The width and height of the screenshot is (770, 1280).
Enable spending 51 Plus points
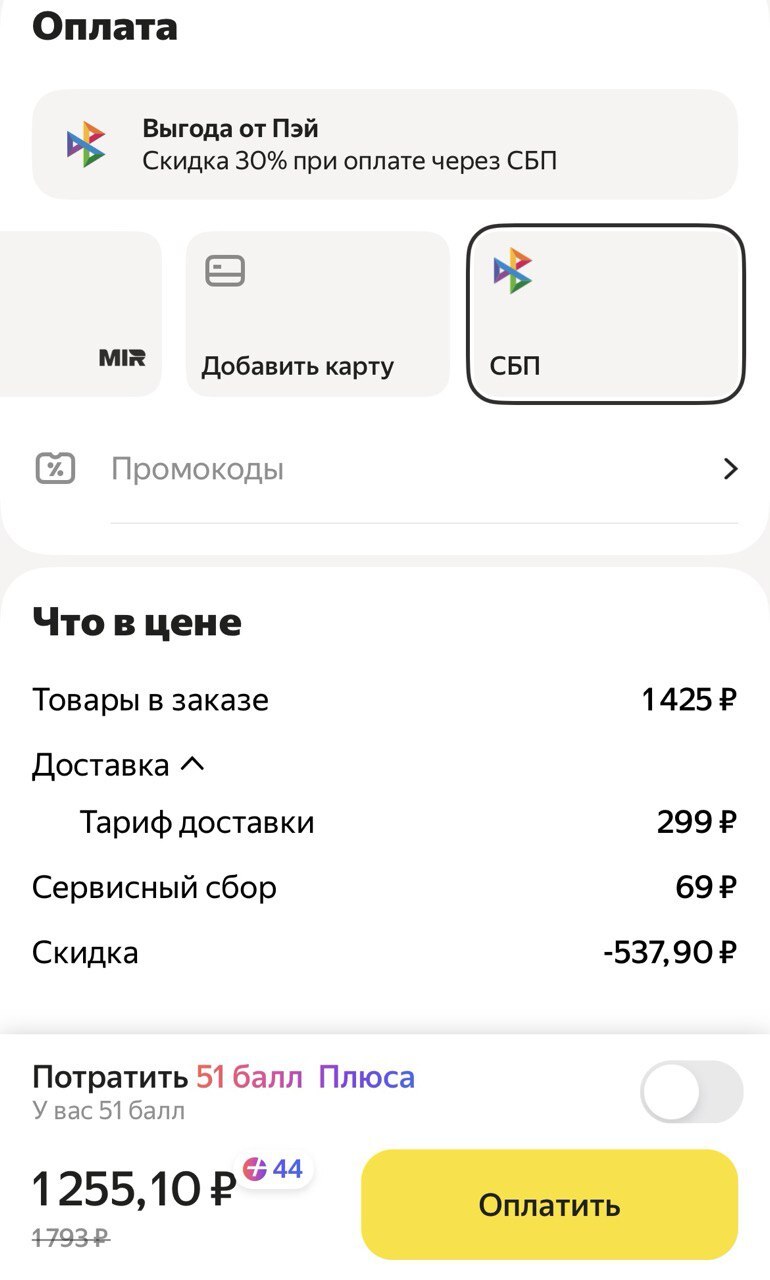click(x=691, y=1092)
